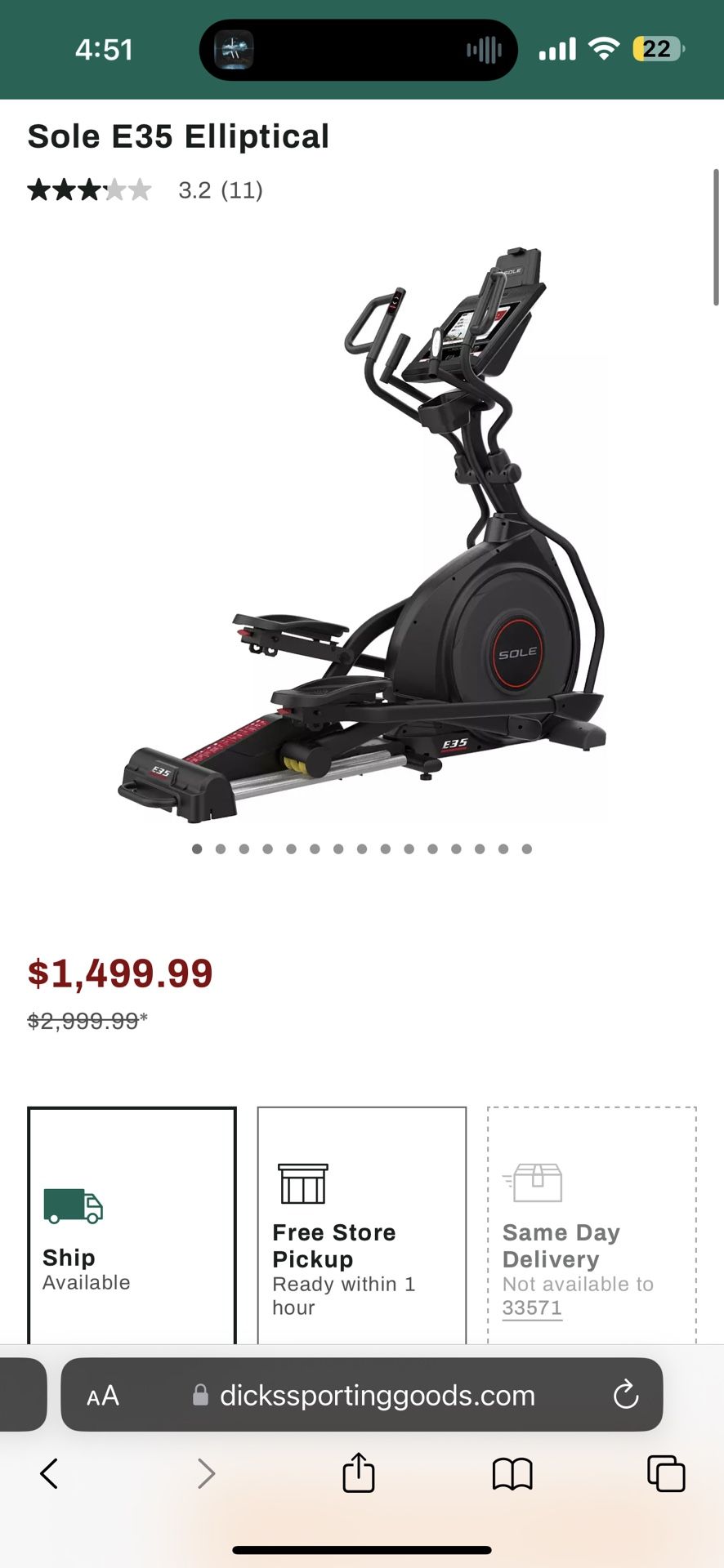Share this page via share sheet
The height and width of the screenshot is (1568, 724).
click(358, 1473)
